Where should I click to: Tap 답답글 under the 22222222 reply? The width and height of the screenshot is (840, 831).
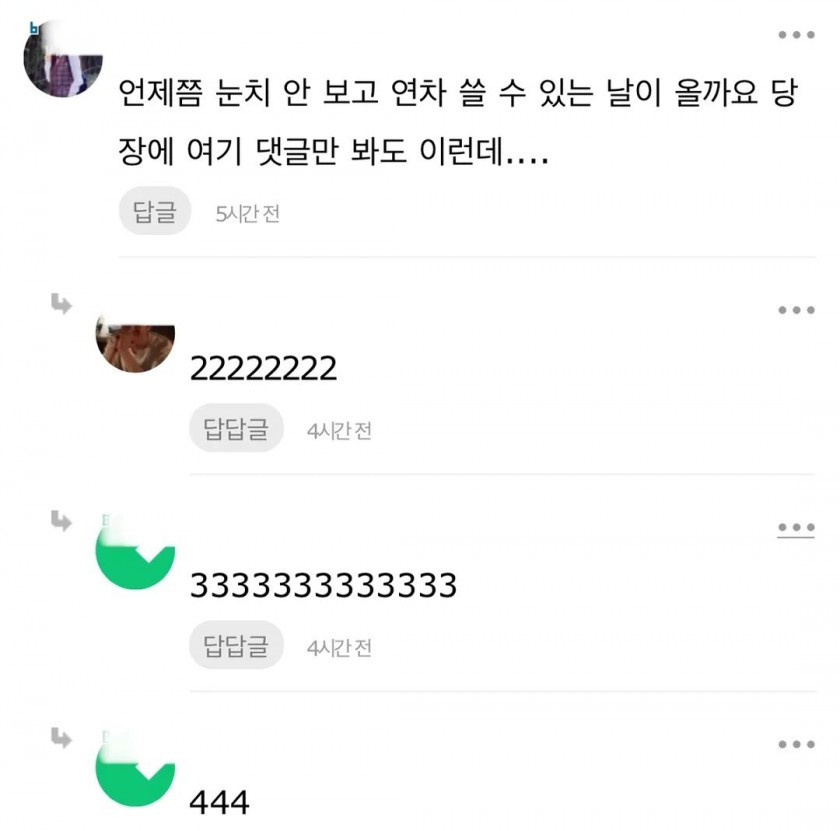coord(236,429)
